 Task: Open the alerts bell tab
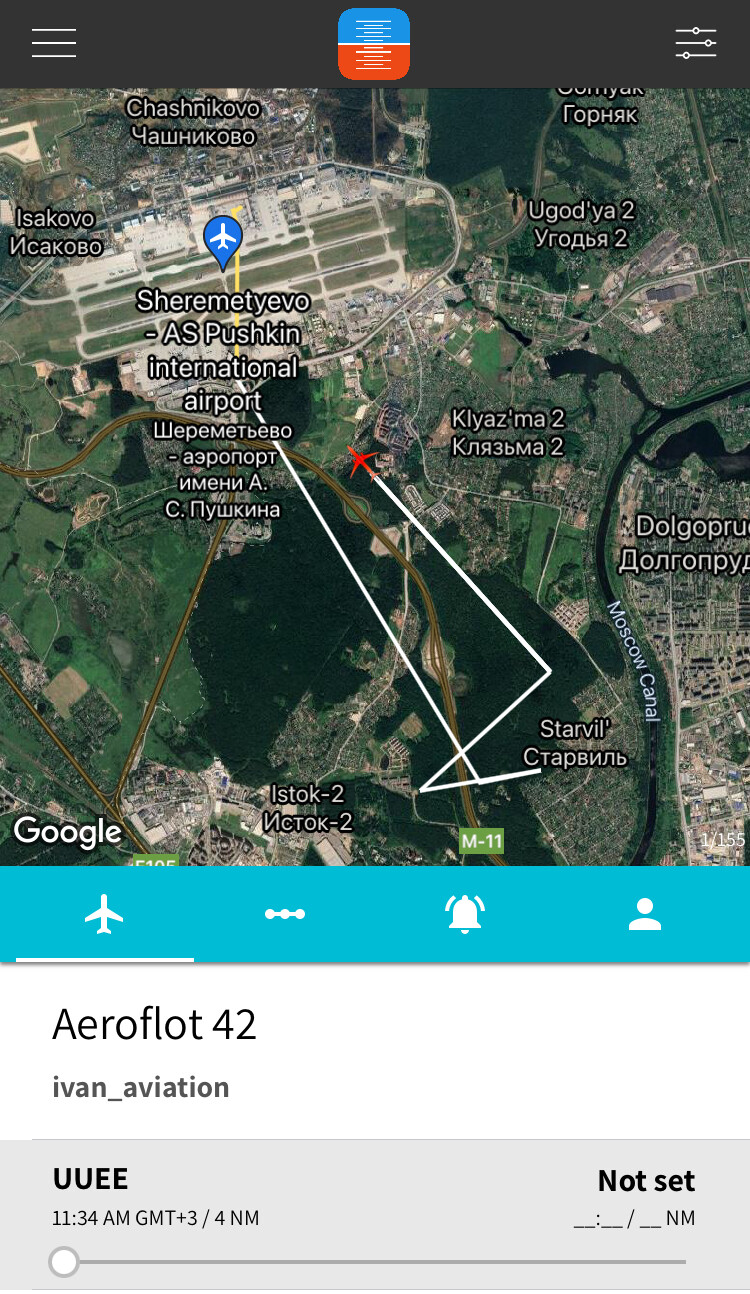click(465, 914)
